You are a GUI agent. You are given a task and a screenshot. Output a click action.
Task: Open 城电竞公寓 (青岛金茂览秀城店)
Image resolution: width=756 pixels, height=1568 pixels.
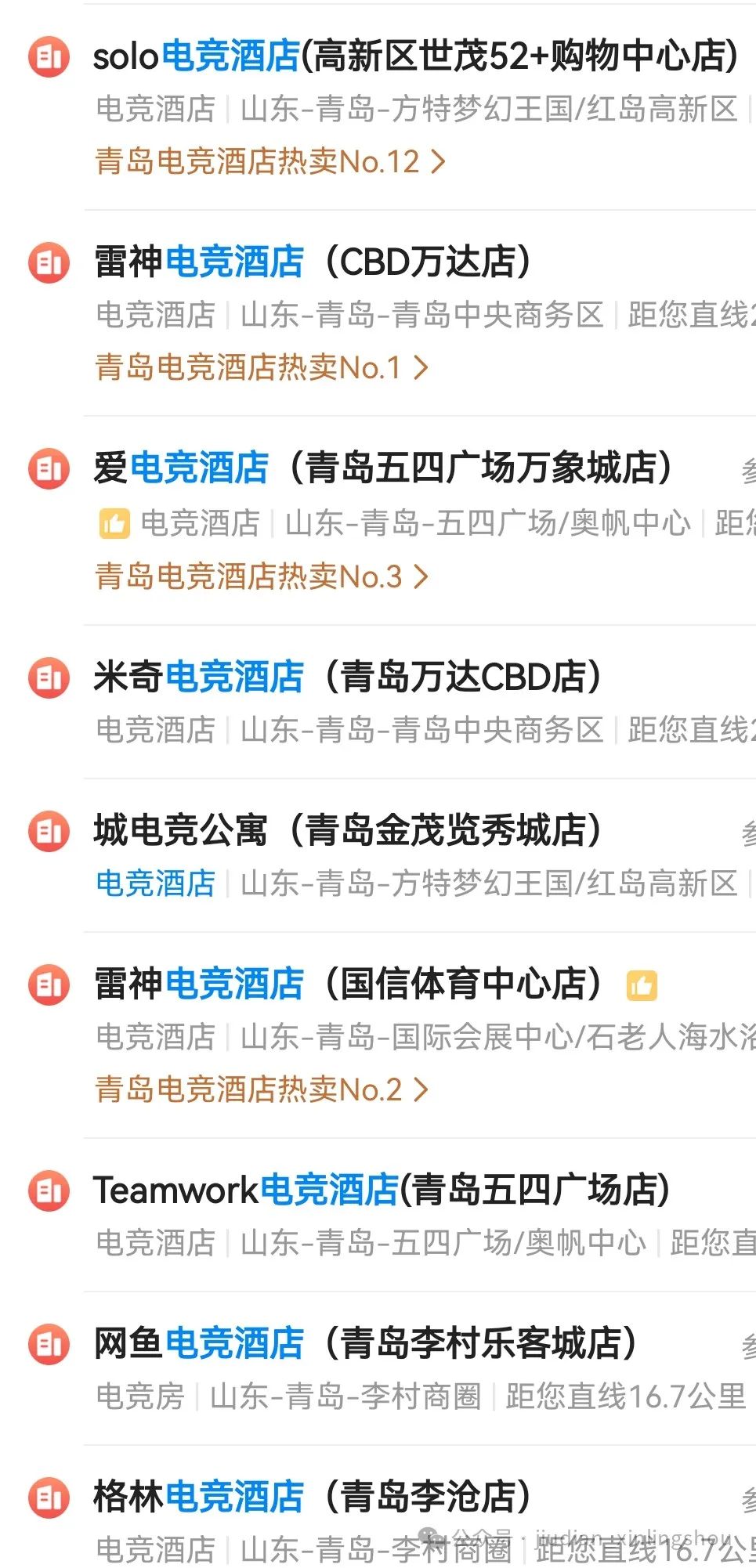click(347, 831)
